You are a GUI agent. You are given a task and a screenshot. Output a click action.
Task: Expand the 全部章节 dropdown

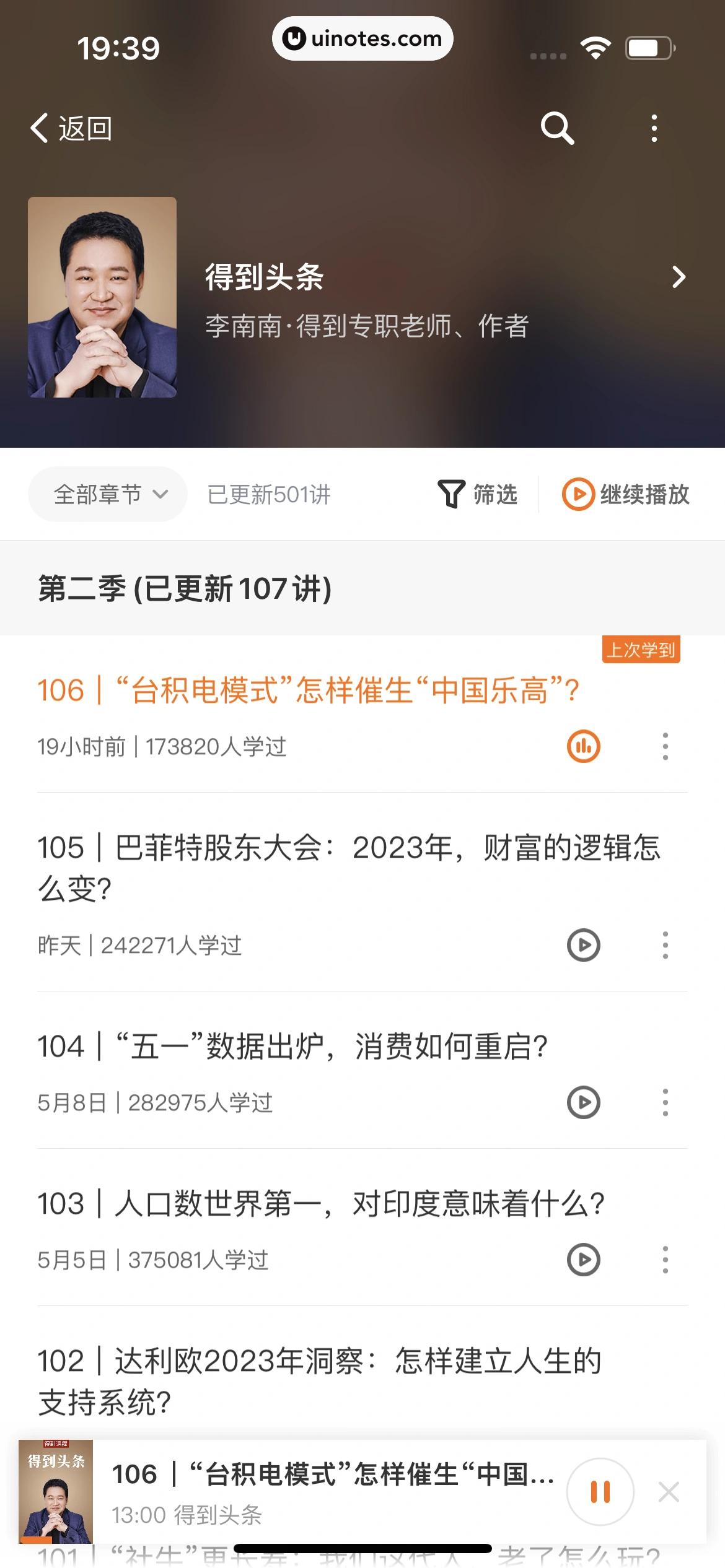tap(108, 494)
